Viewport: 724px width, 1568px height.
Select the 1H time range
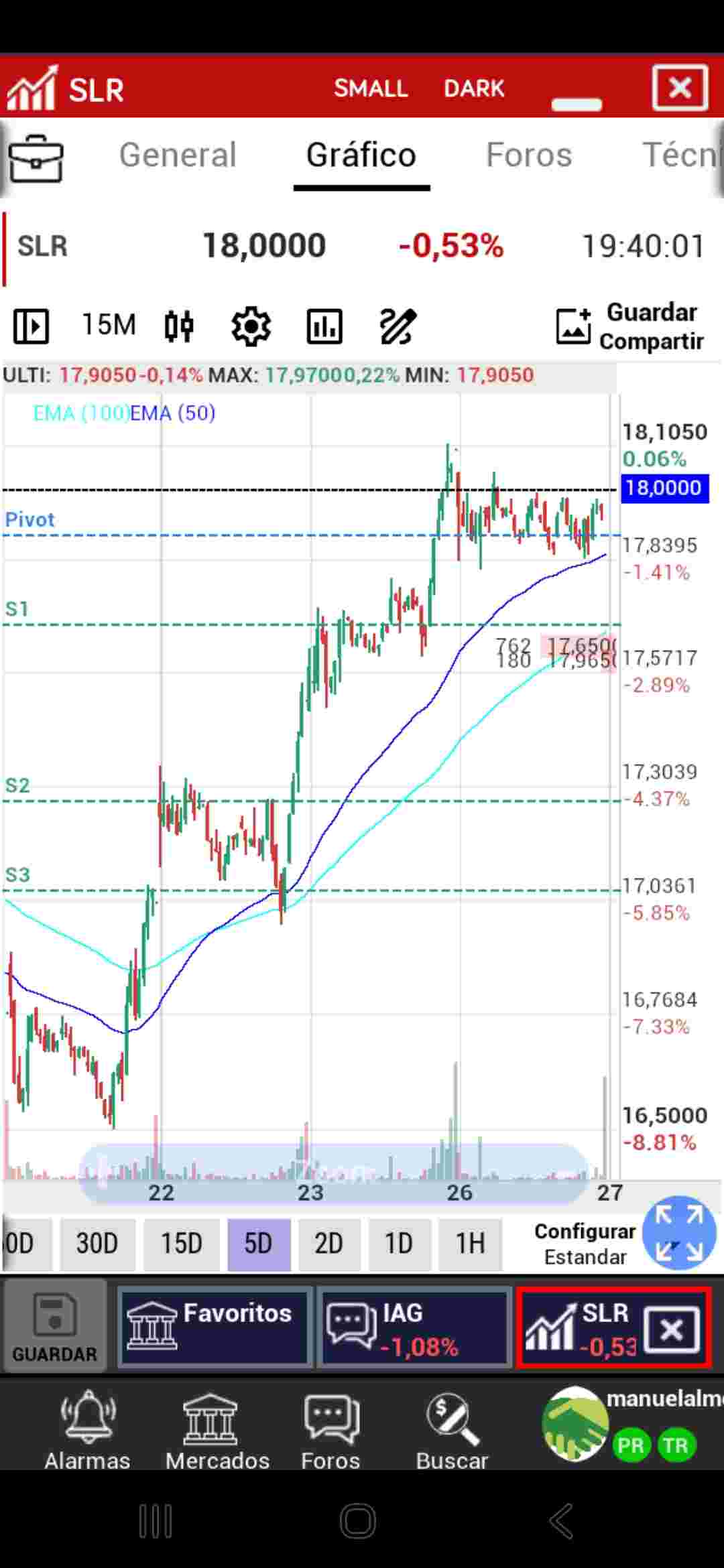coord(470,1244)
